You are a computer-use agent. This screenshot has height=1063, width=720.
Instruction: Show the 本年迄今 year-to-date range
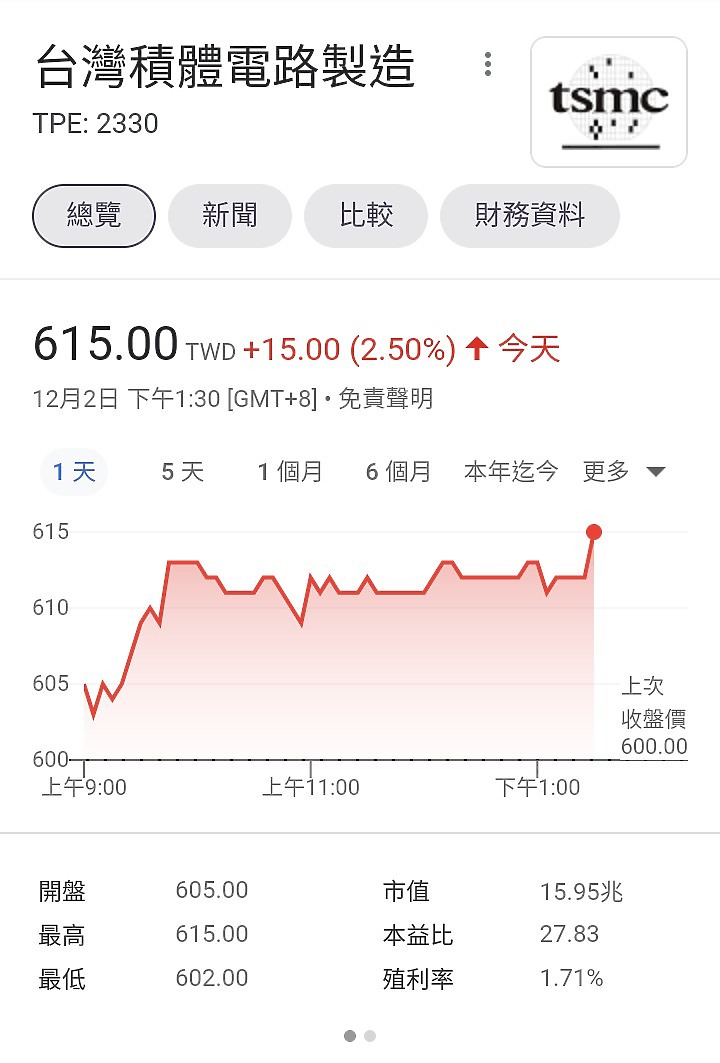pyautogui.click(x=510, y=472)
